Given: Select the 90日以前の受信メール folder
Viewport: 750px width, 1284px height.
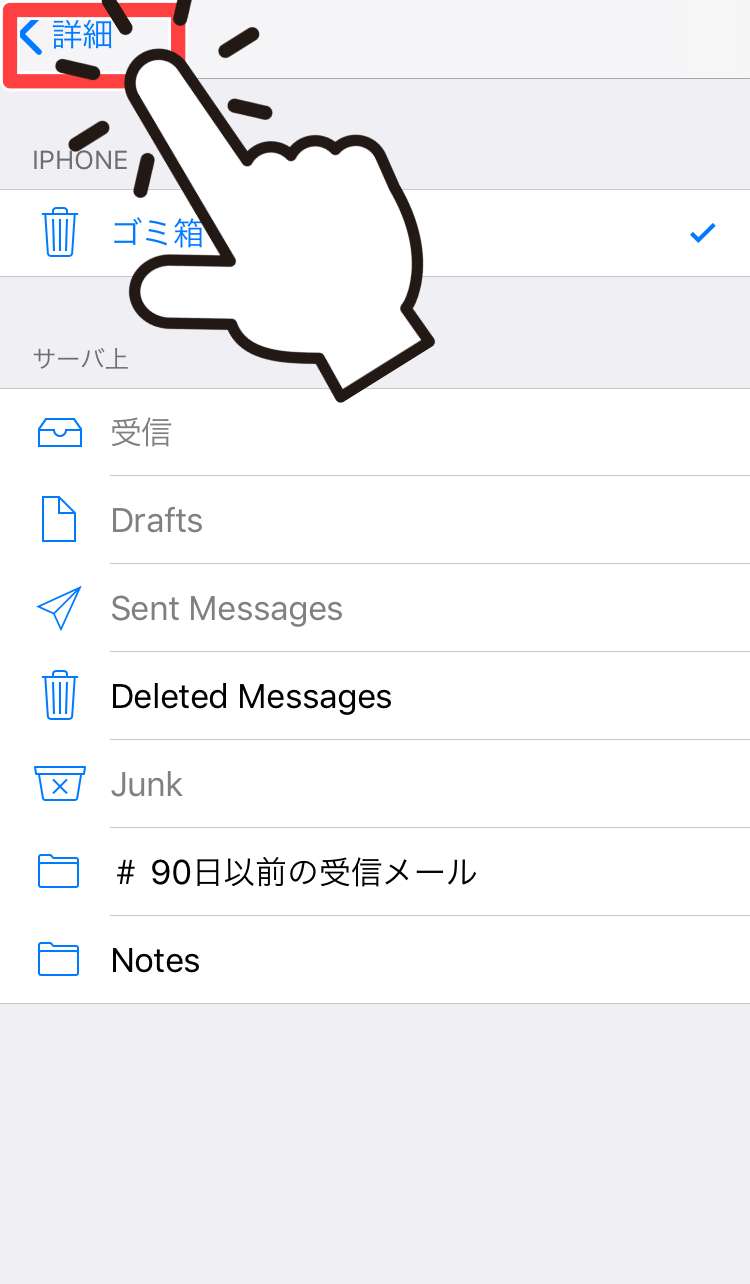Looking at the screenshot, I should [295, 872].
